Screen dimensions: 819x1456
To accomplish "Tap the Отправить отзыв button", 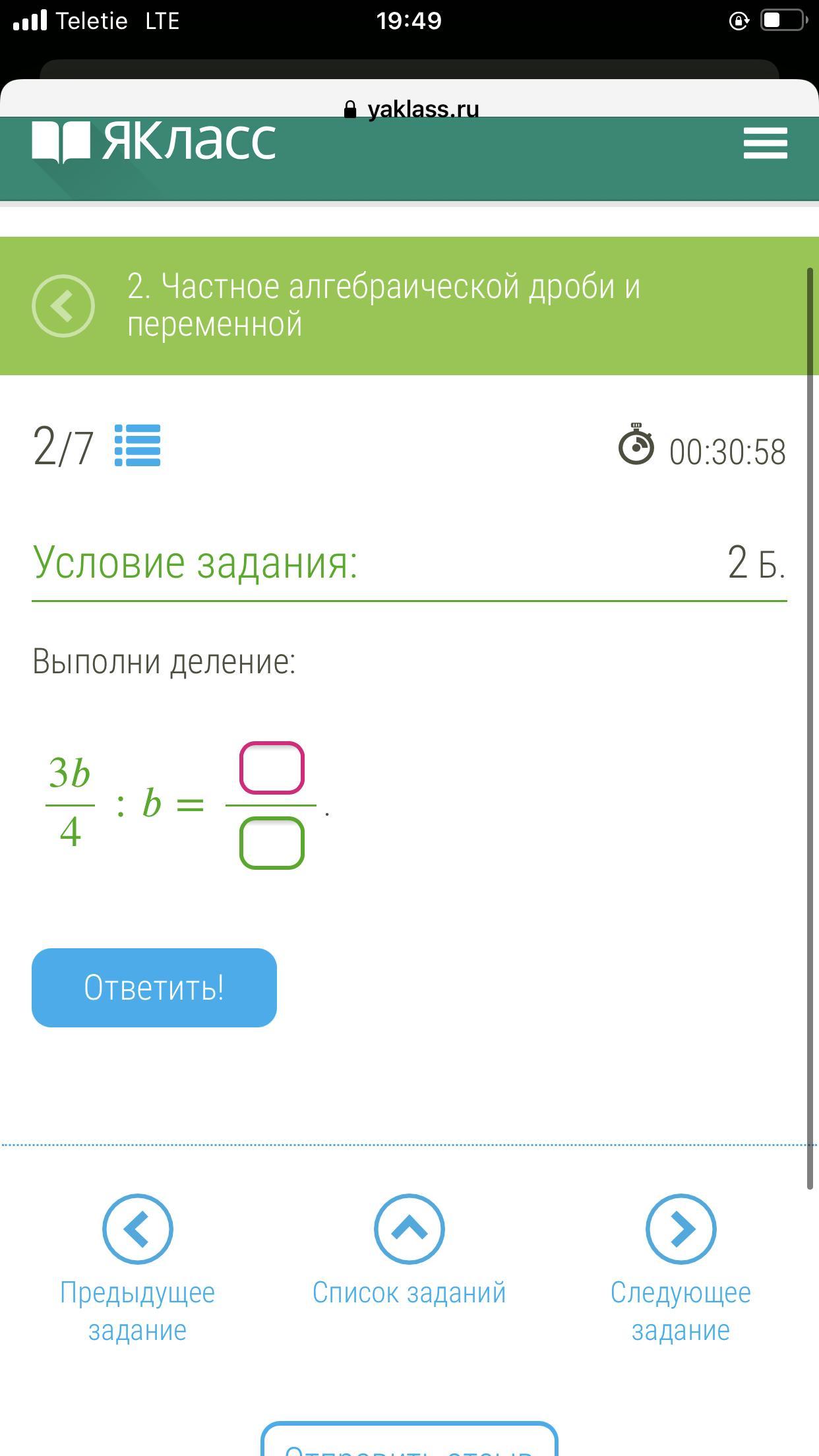I will (x=409, y=1443).
